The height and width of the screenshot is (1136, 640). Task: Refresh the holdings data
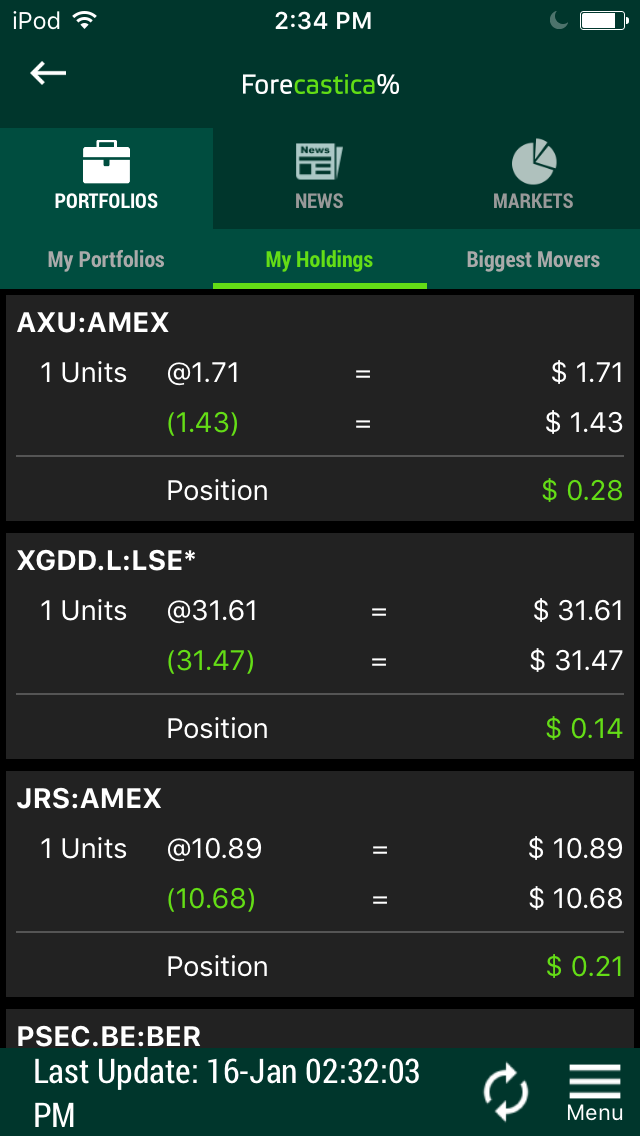point(505,1092)
